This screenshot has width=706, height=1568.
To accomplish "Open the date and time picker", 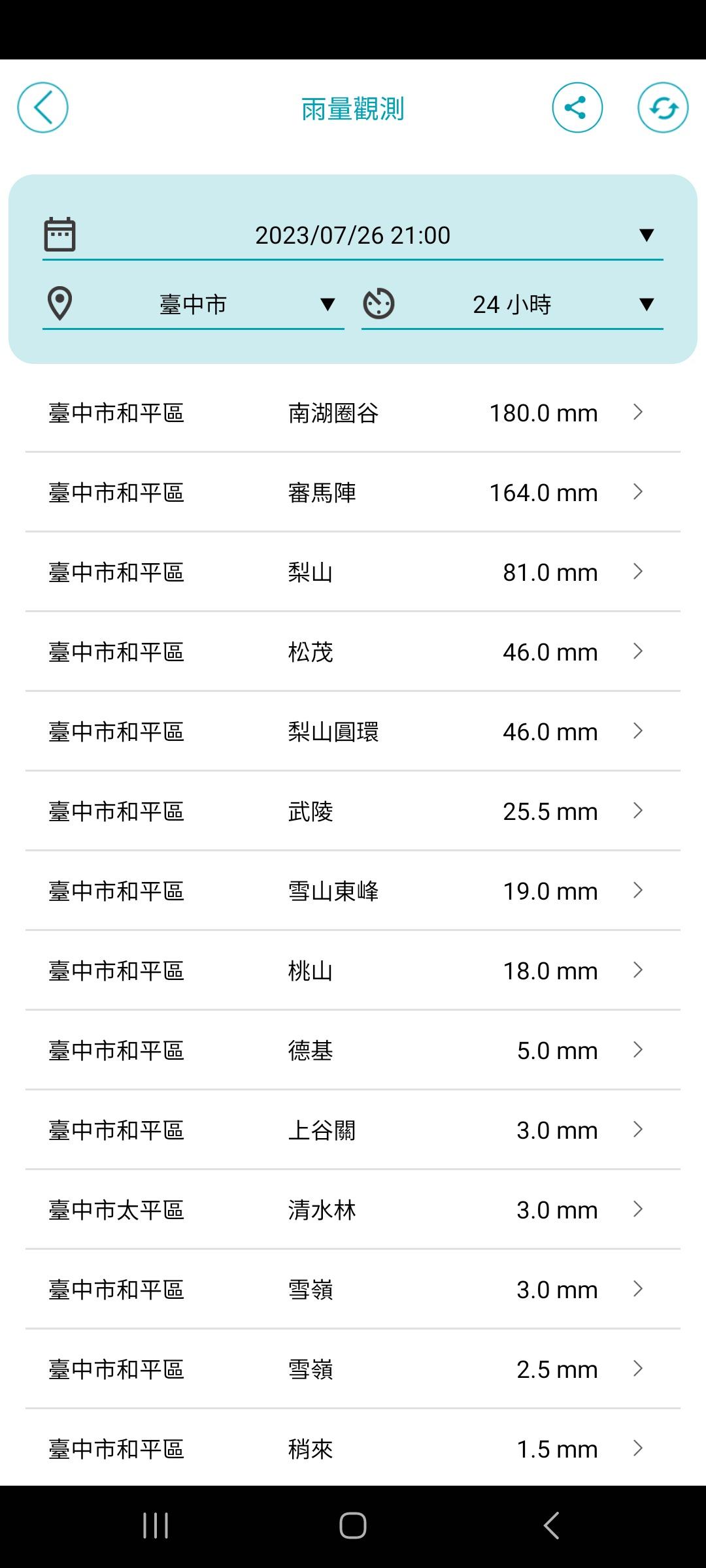I will coord(353,235).
